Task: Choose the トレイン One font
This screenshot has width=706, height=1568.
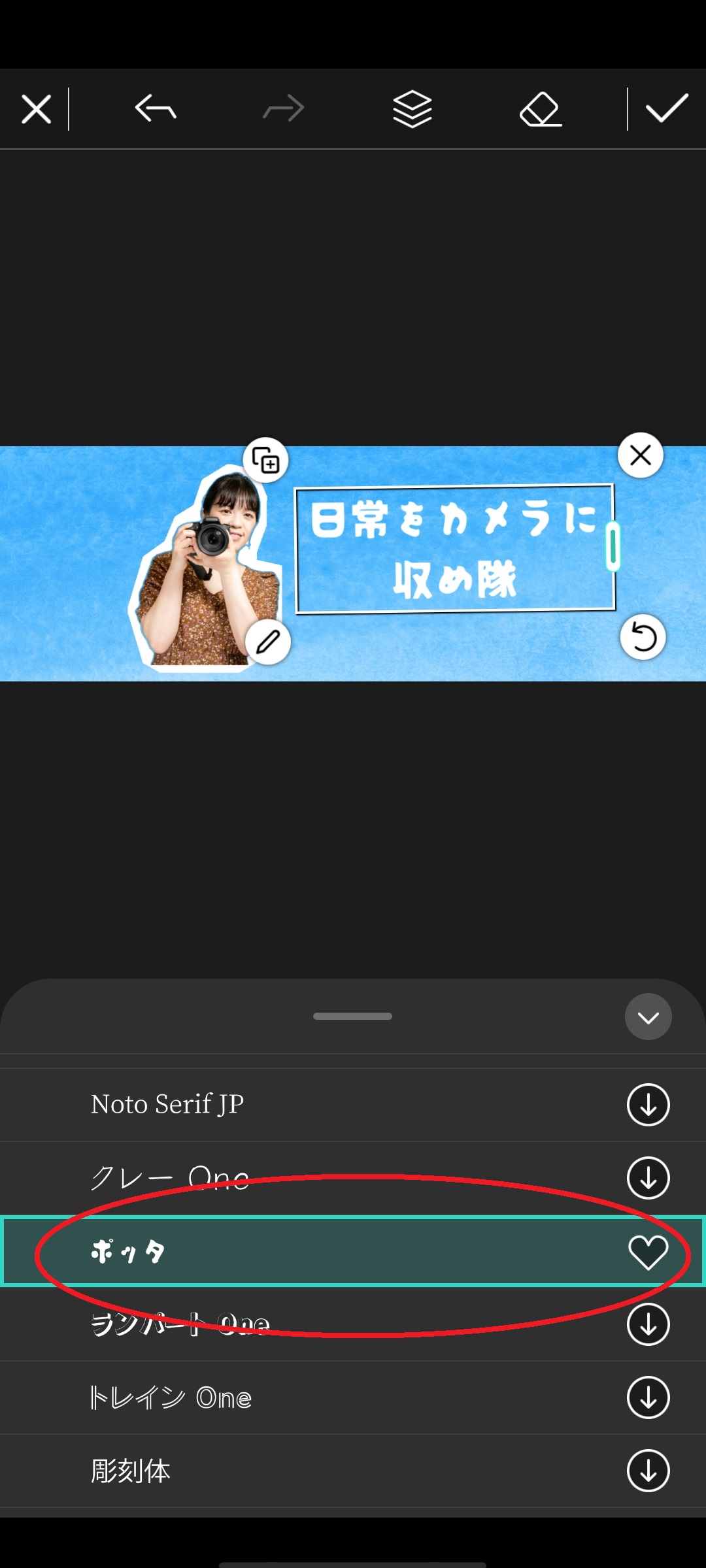Action: (x=171, y=1398)
